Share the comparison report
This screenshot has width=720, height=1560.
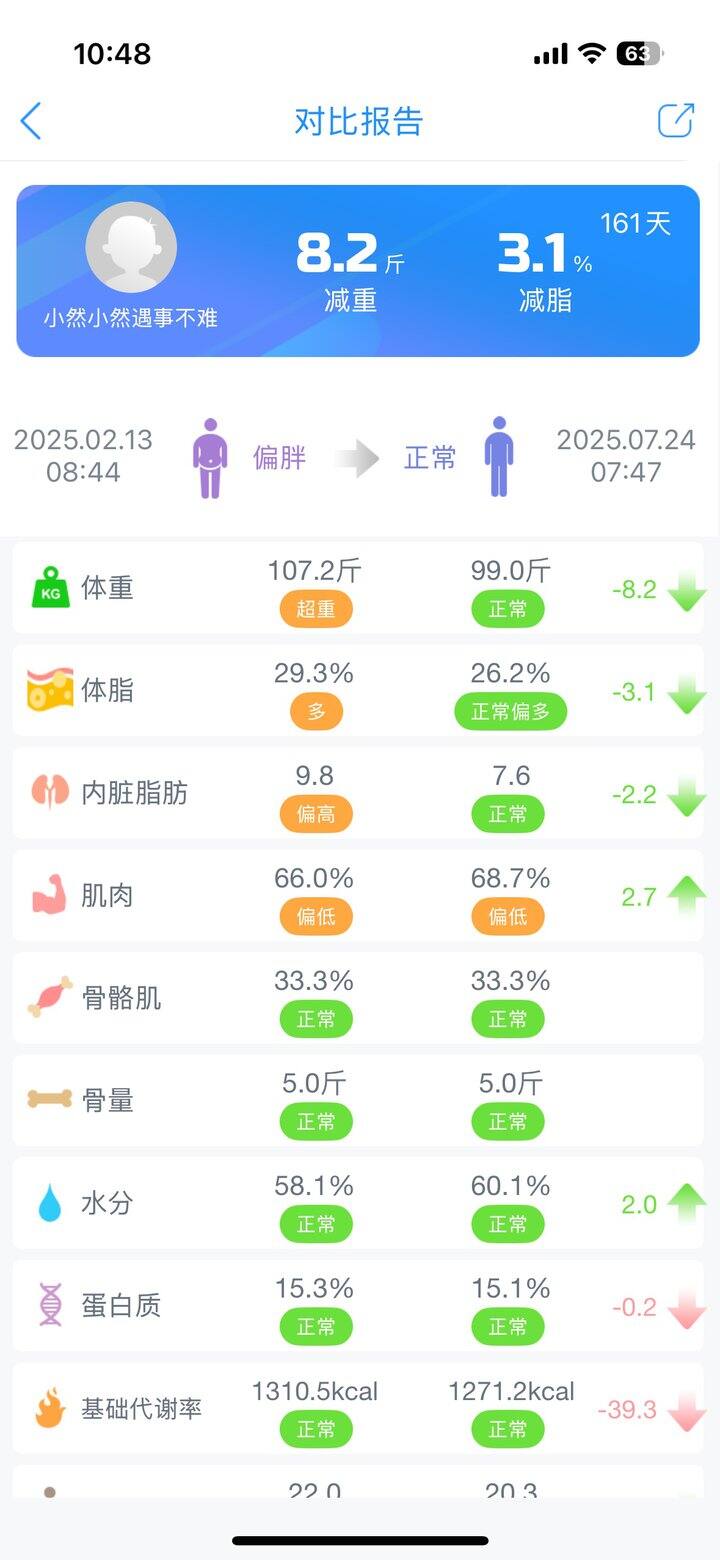[x=676, y=120]
